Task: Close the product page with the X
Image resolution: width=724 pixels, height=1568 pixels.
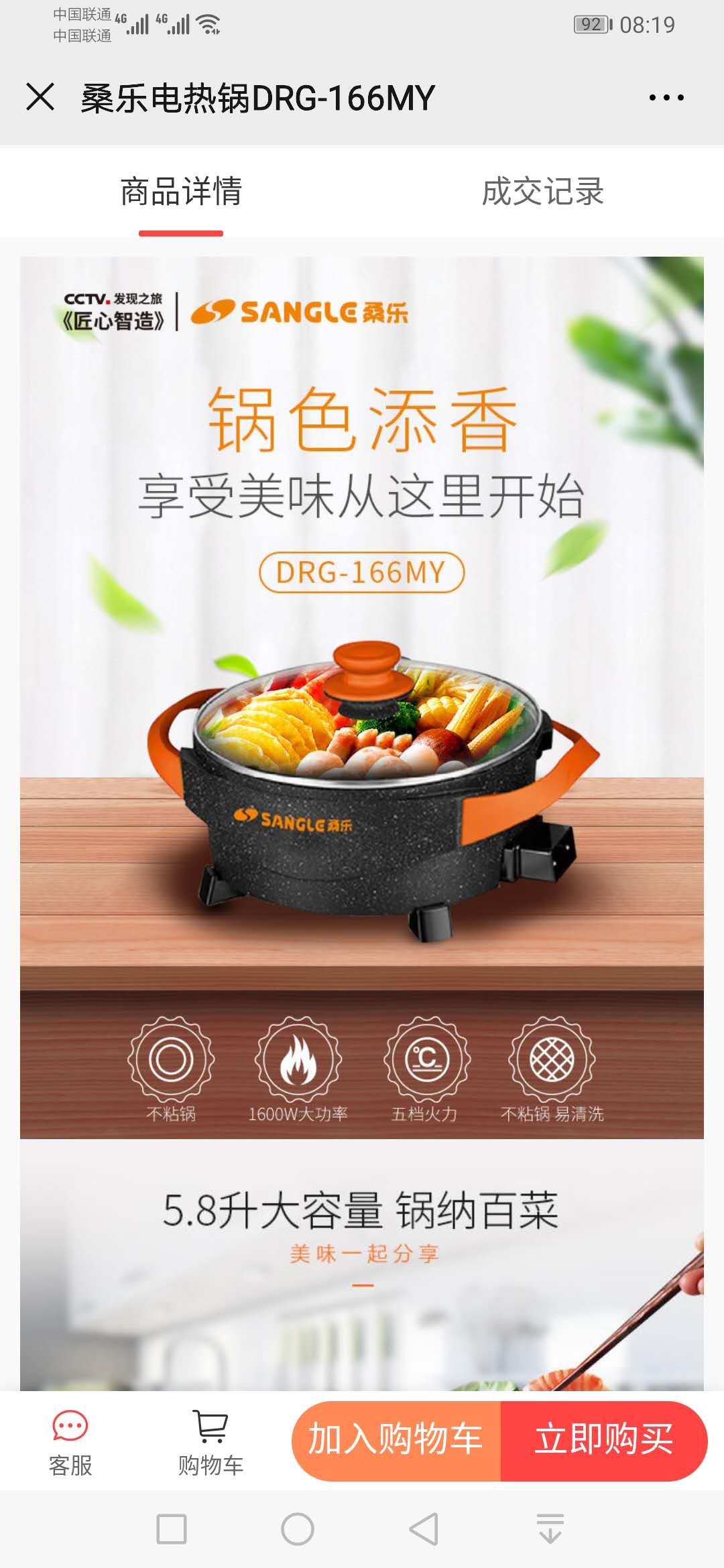Action: (40, 97)
